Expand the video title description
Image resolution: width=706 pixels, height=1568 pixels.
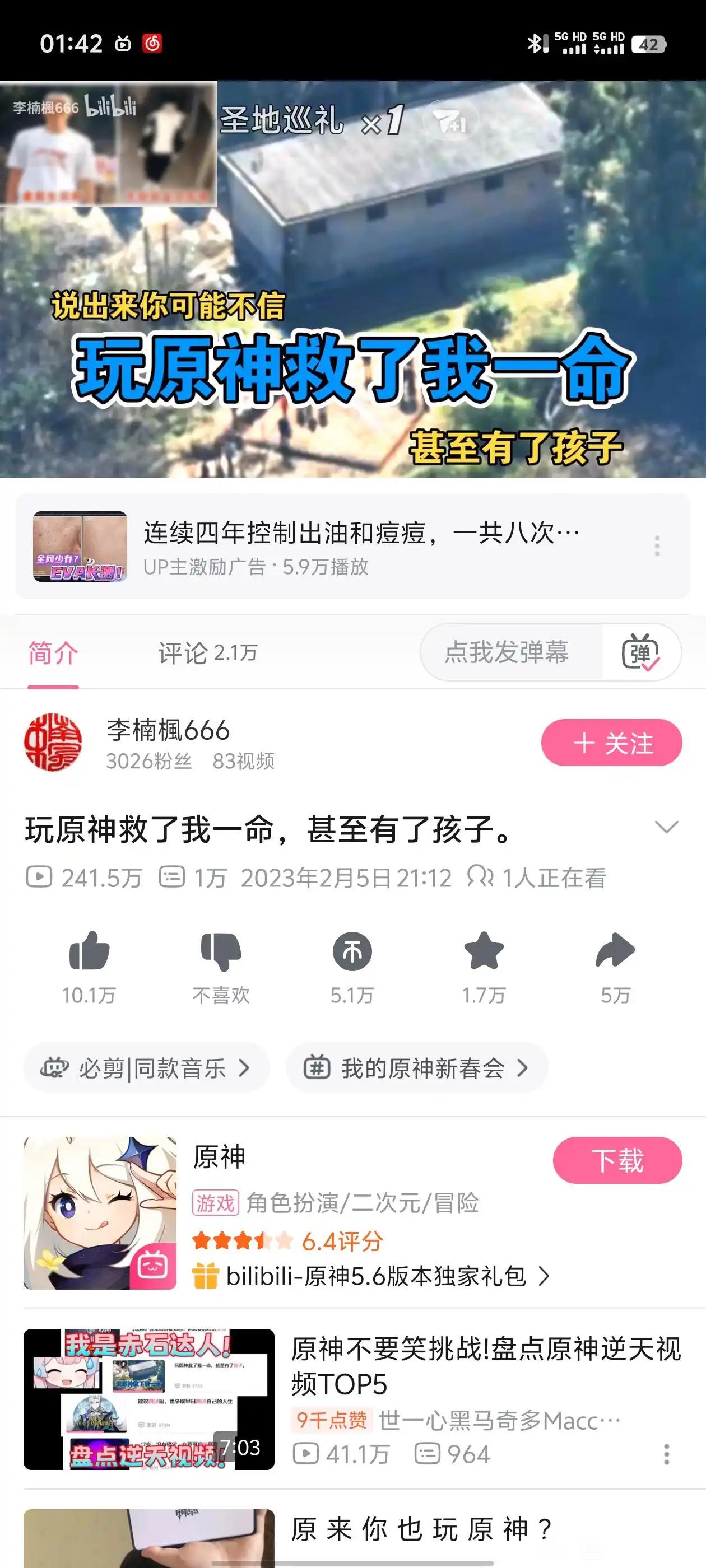point(666,828)
